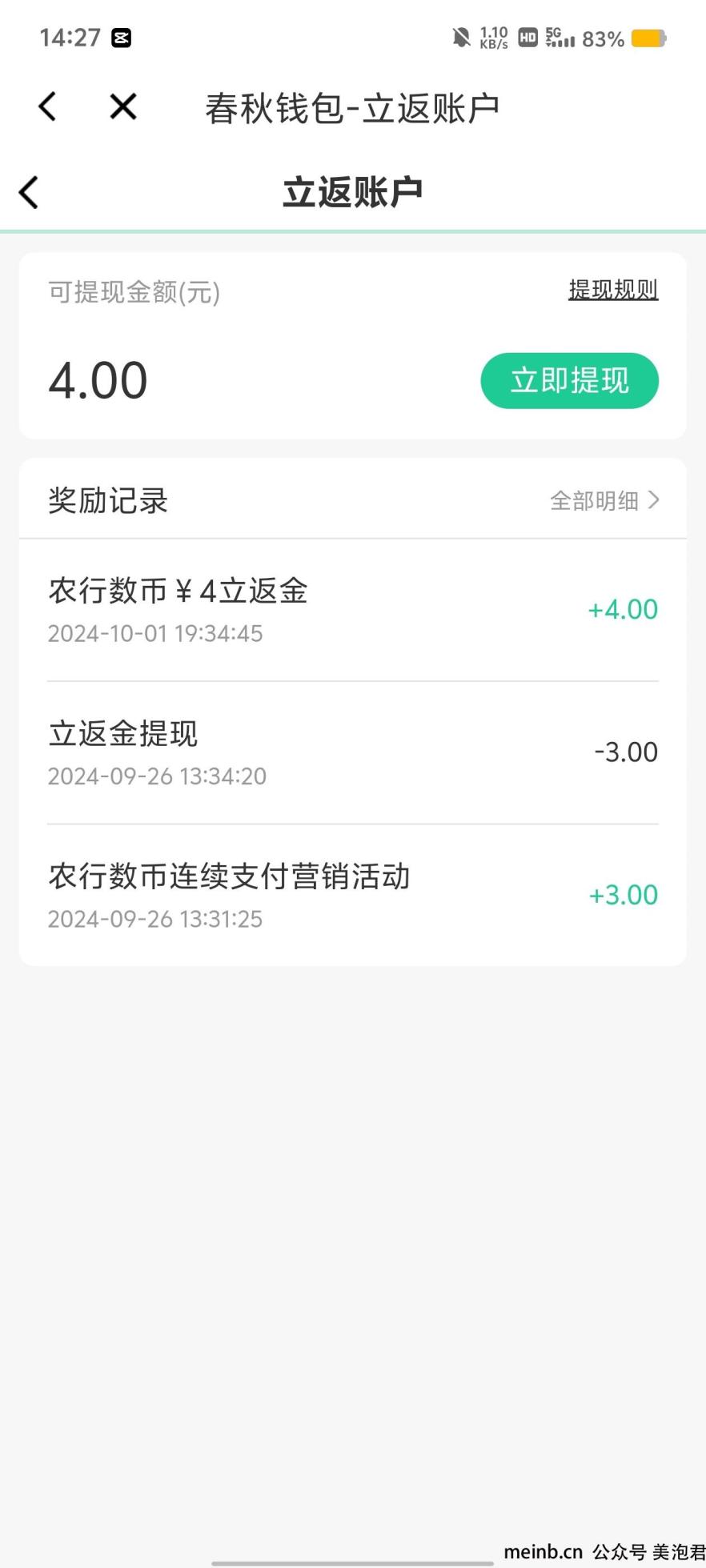View 全部明细 of reward records
Image resolution: width=706 pixels, height=1568 pixels.
(604, 501)
